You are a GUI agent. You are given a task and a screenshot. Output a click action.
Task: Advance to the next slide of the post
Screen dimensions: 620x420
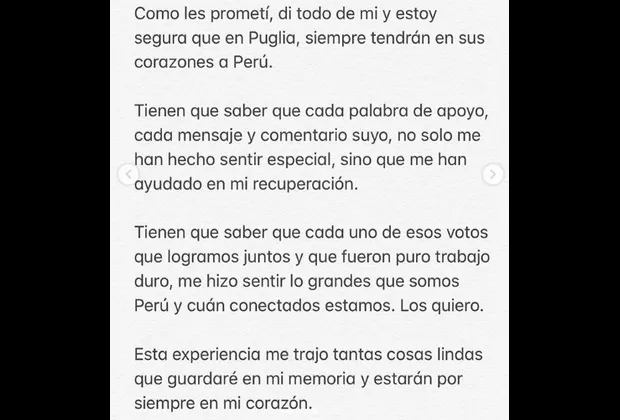(x=492, y=175)
